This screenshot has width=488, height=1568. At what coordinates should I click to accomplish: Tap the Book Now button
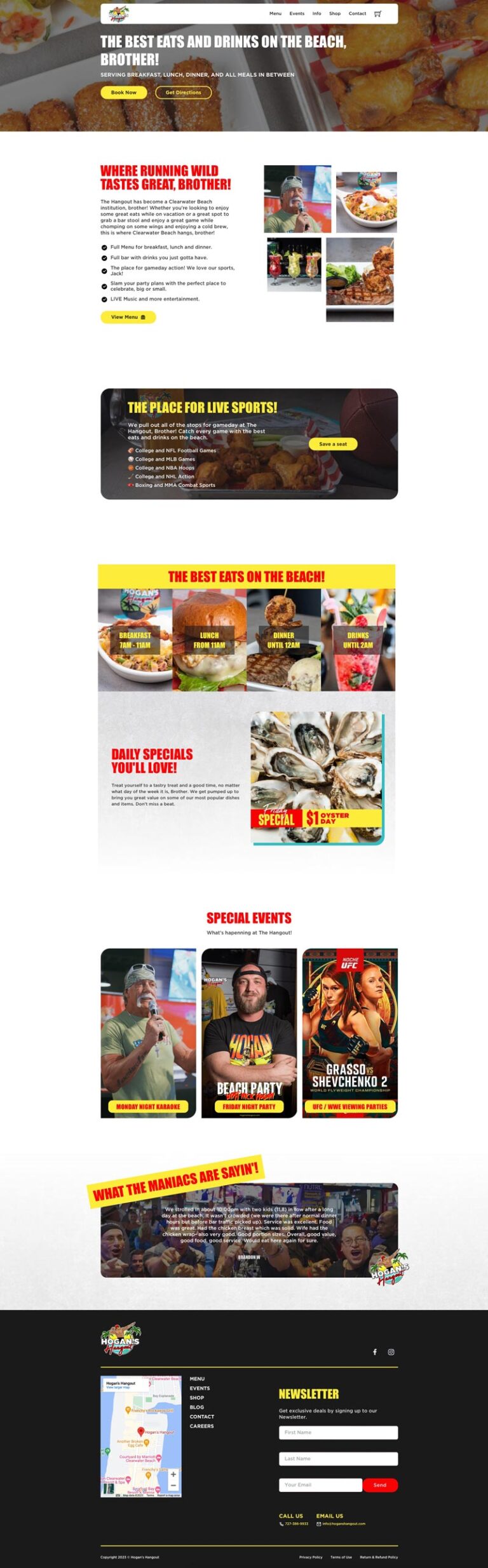click(123, 93)
